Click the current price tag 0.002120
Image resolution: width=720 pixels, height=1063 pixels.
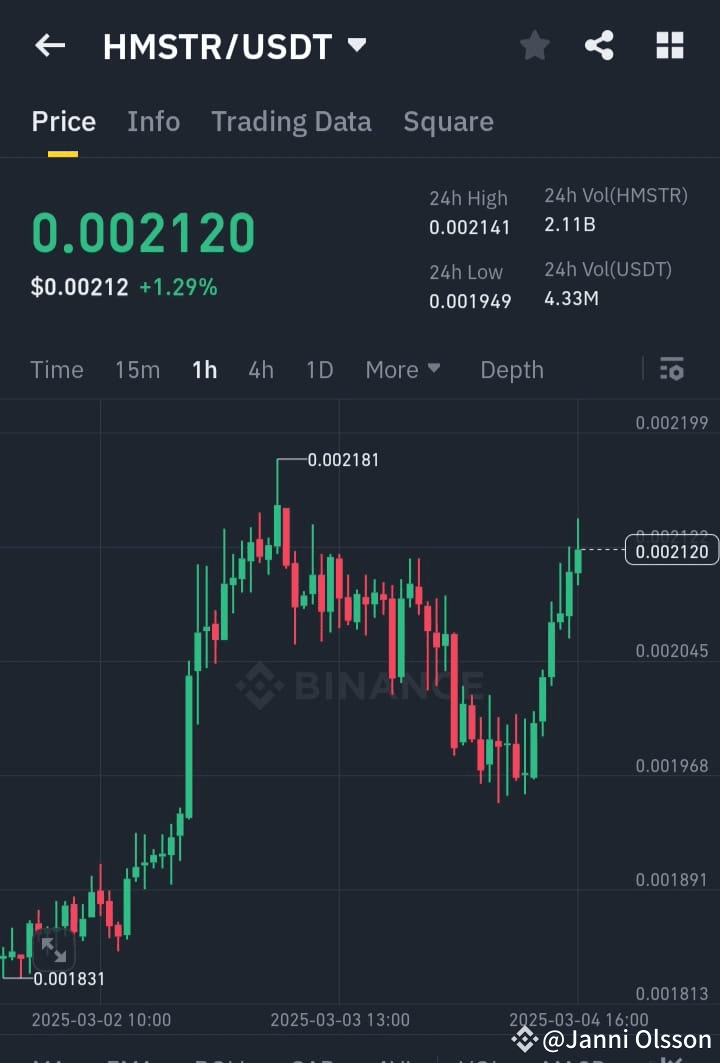[671, 550]
